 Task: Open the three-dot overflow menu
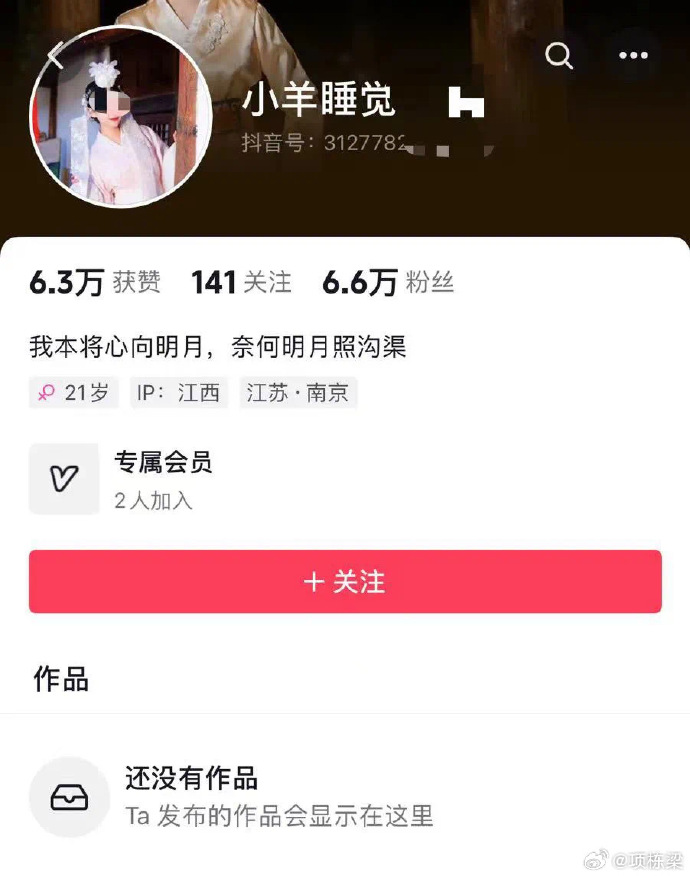633,56
